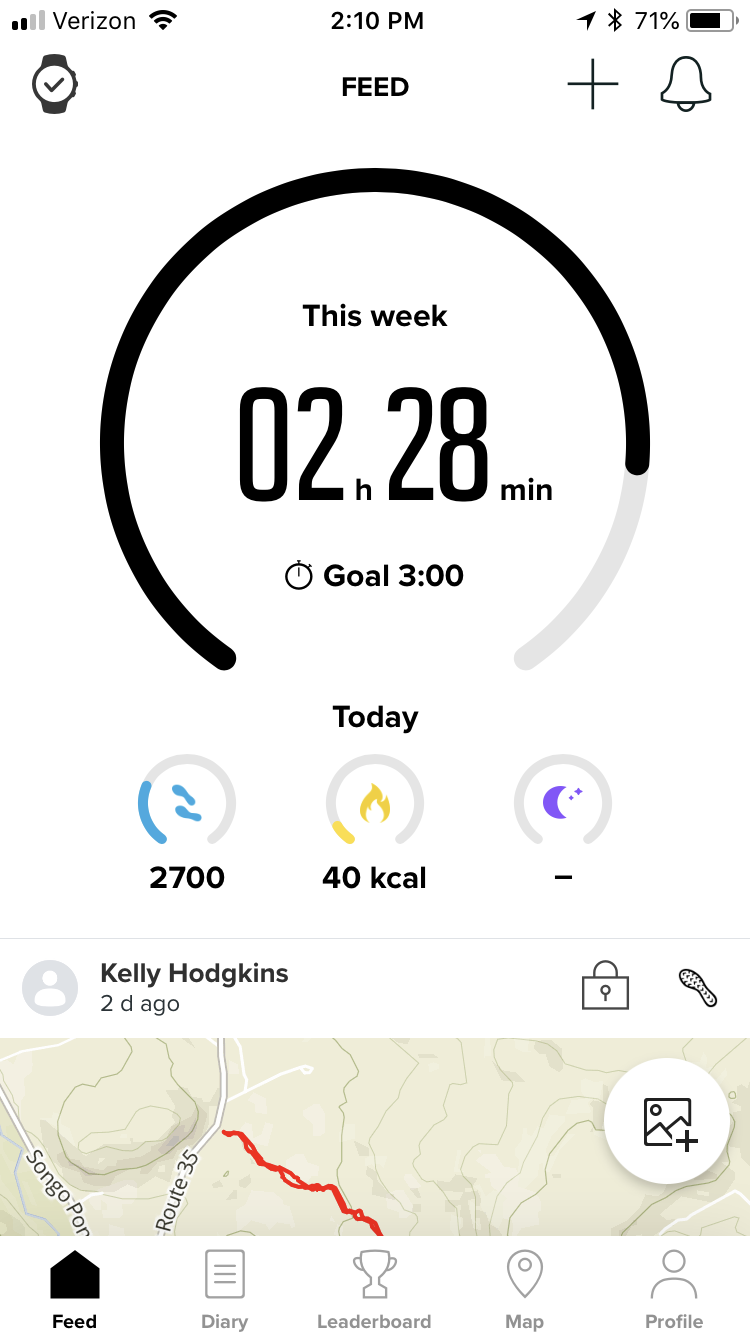Tap the shoe activity type icon

[697, 987]
